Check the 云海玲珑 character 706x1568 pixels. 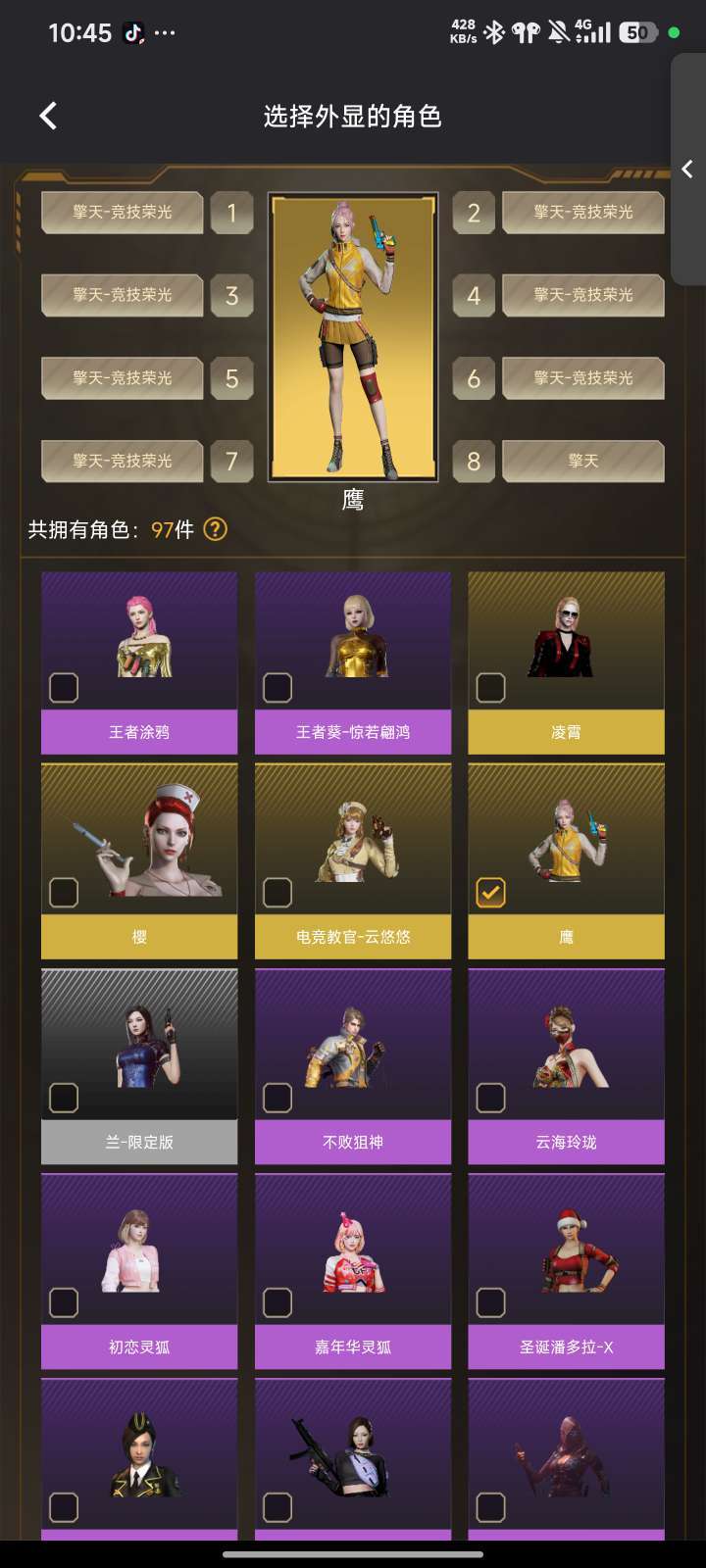490,1097
